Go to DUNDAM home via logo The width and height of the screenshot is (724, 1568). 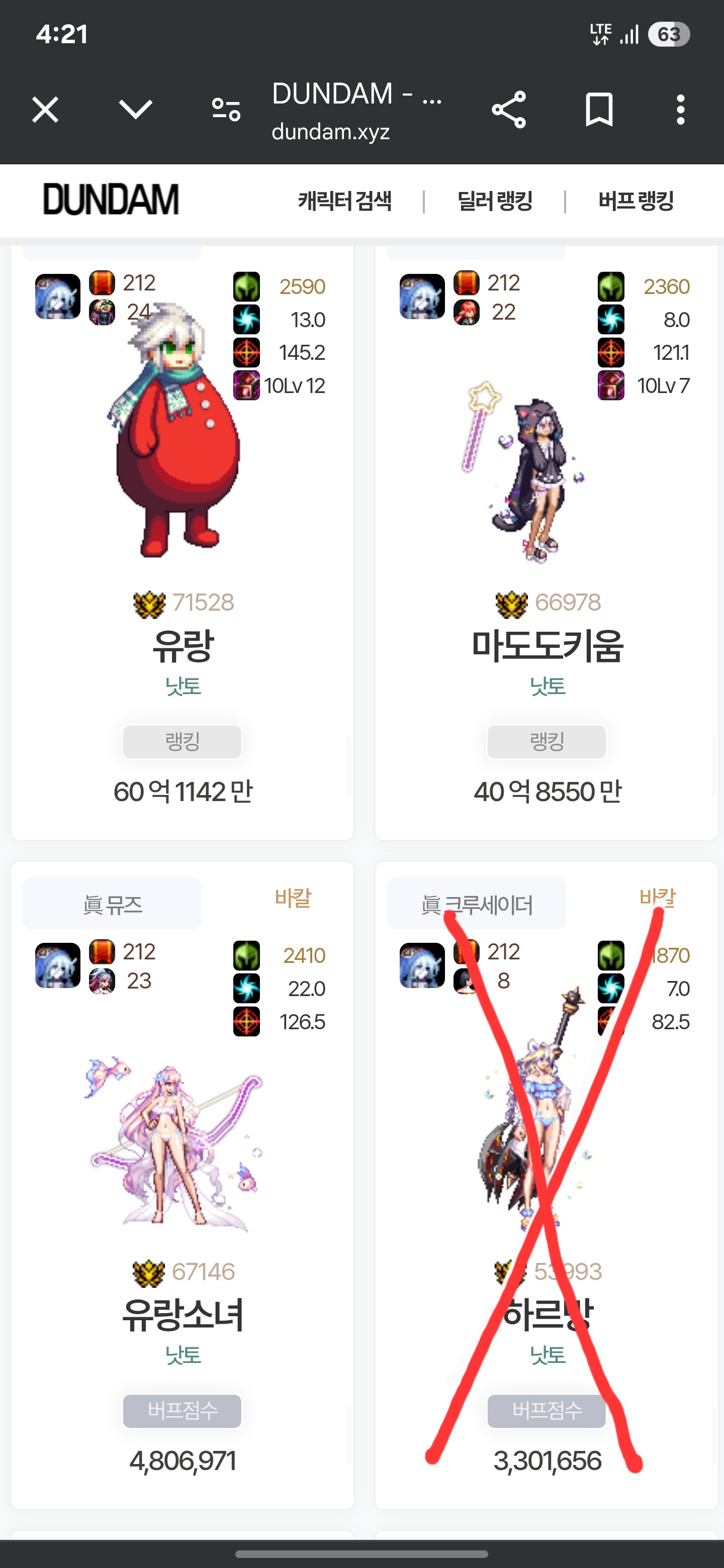click(x=111, y=200)
